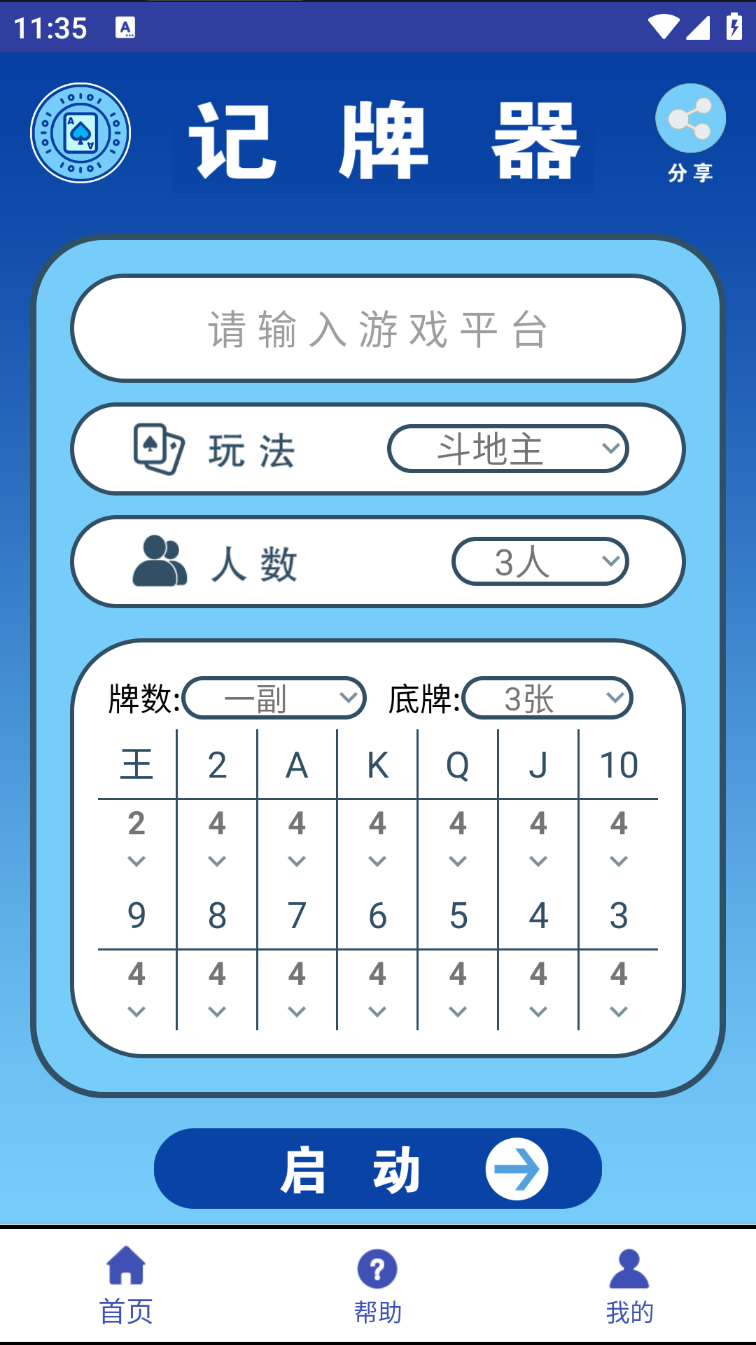The height and width of the screenshot is (1345, 756).
Task: Change the count under the 10 card
Action: pos(619,839)
